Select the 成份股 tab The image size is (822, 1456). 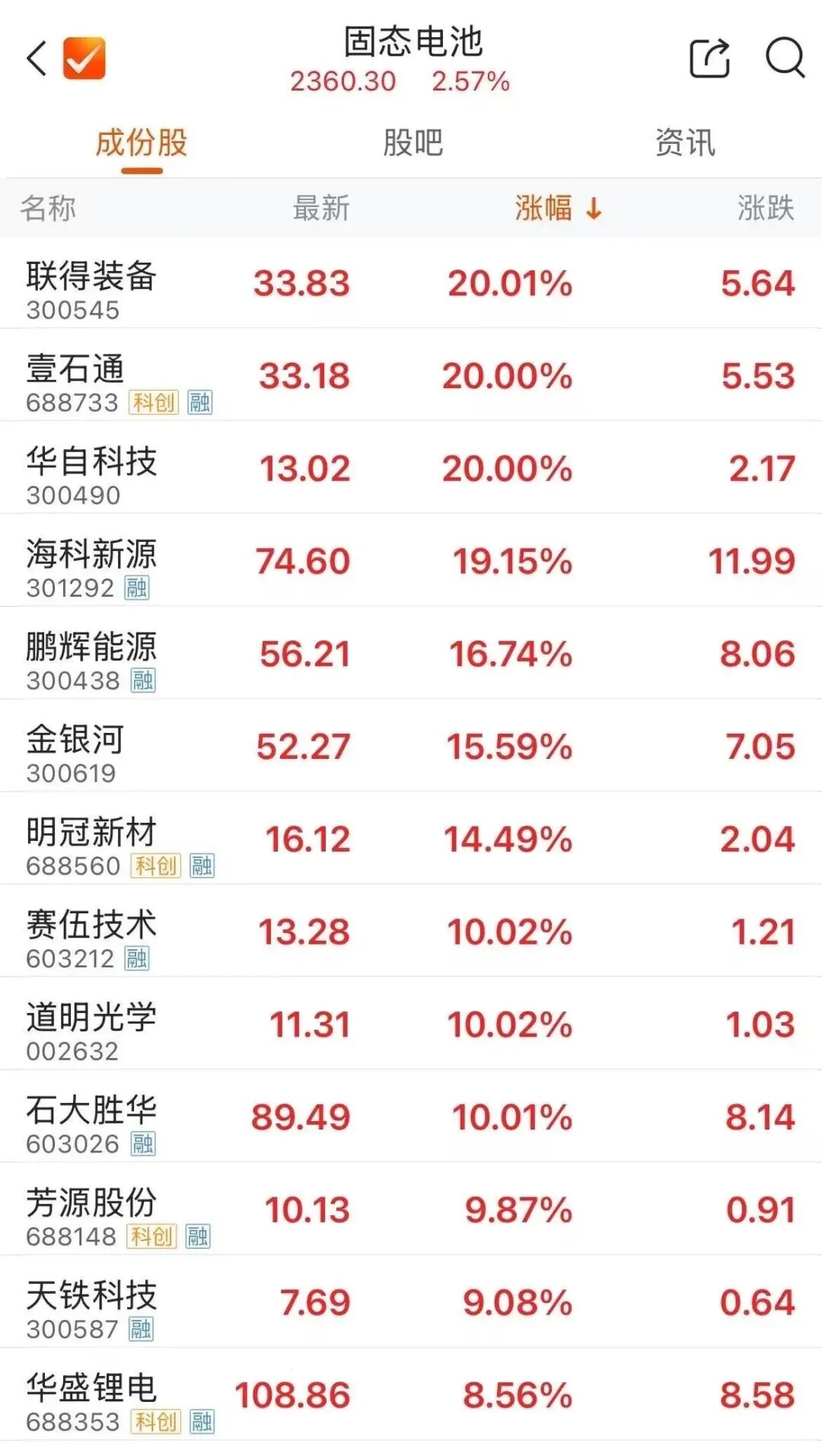pos(142,143)
